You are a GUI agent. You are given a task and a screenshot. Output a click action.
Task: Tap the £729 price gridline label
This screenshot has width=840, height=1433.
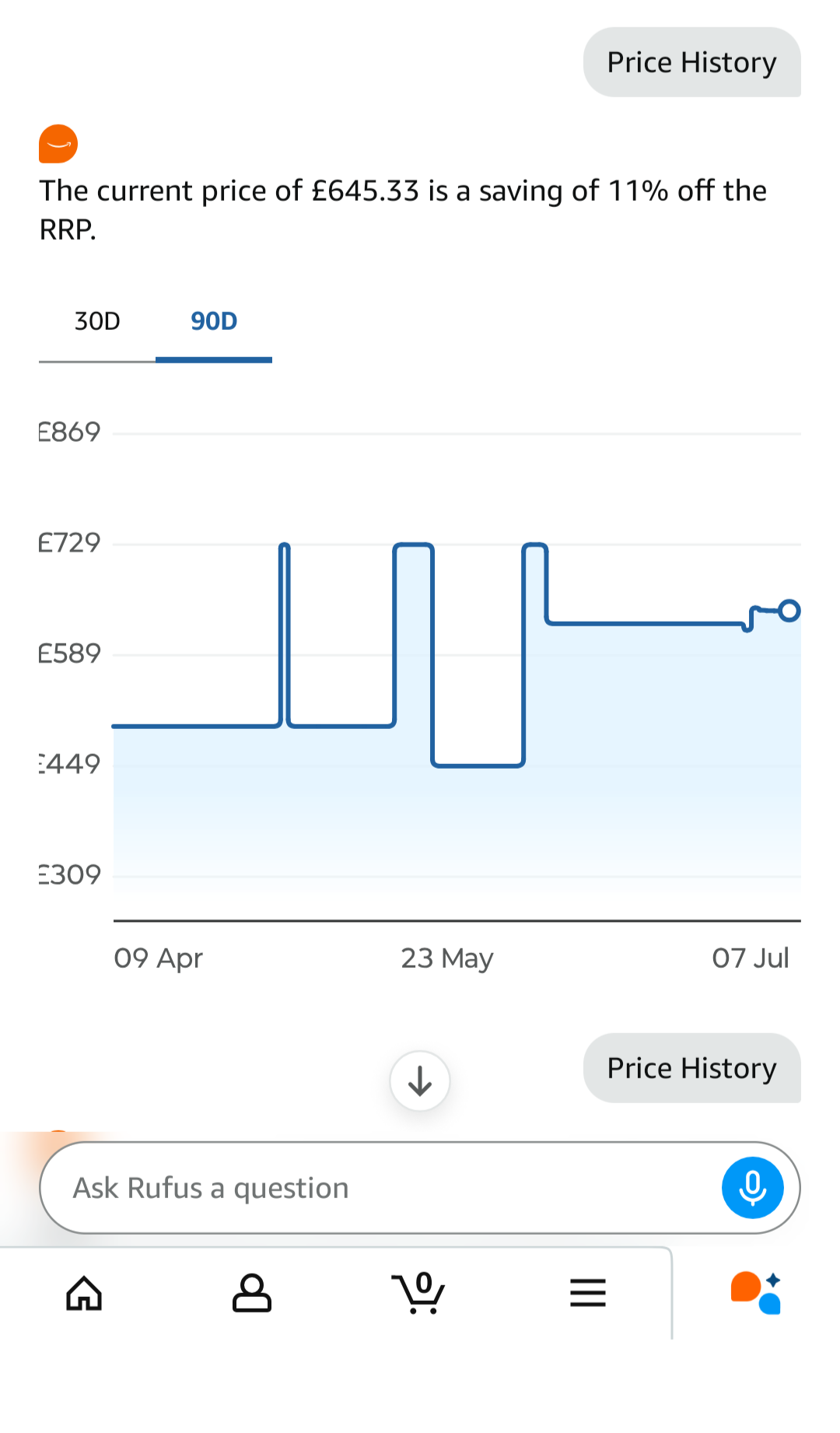point(70,542)
